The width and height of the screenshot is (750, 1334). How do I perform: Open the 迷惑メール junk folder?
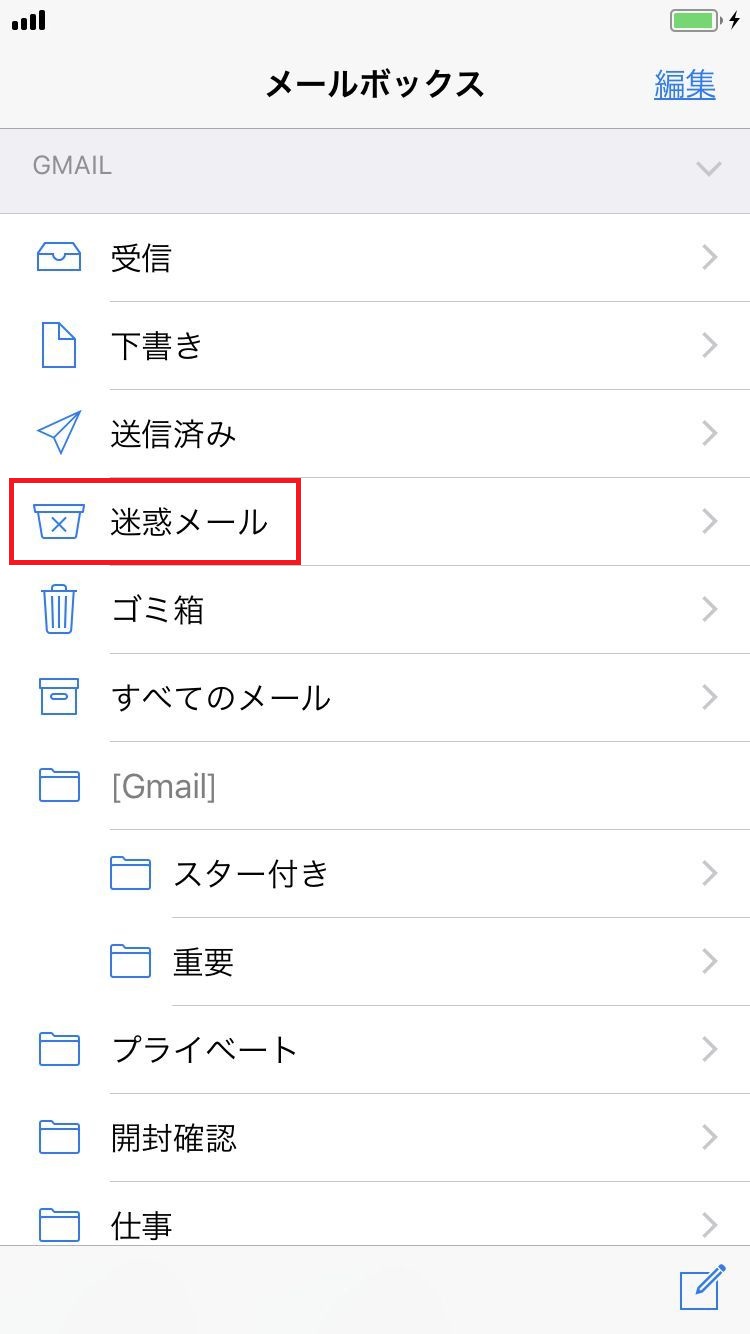click(375, 522)
